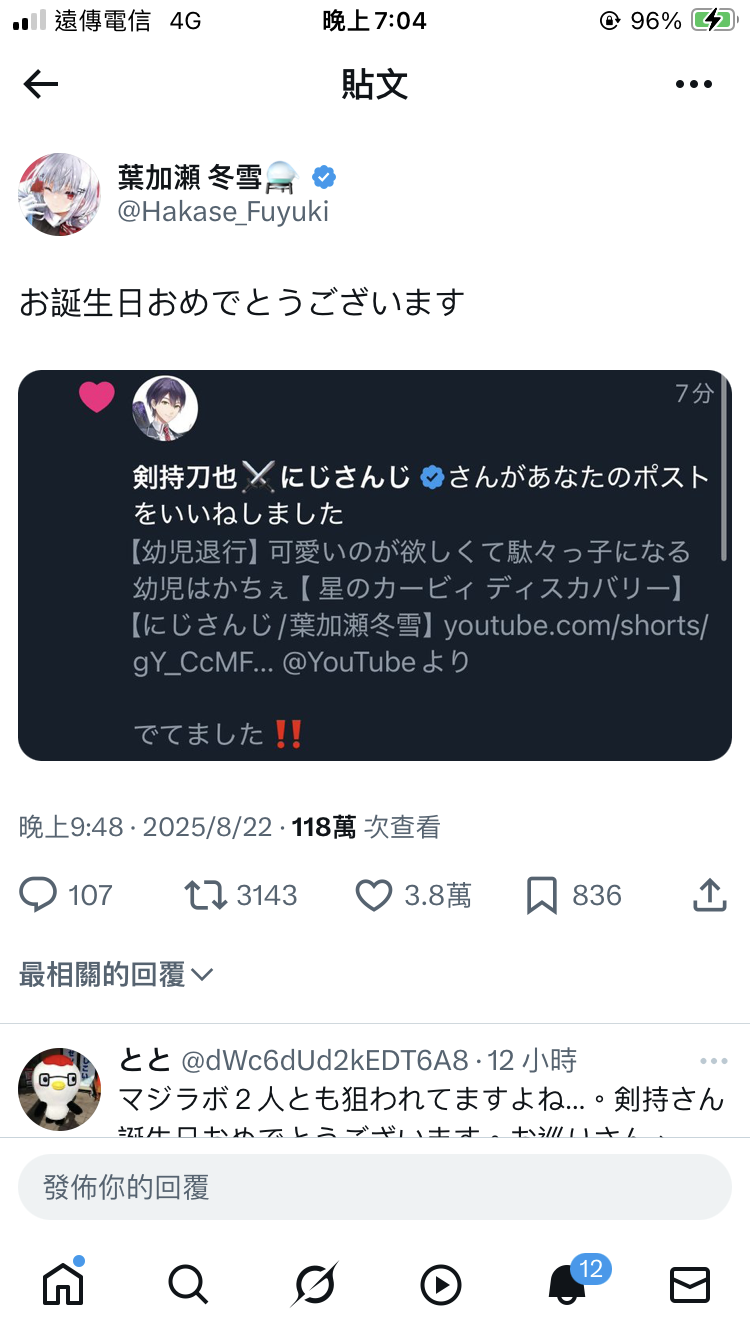
Task: Open notifications bell with 12 badge
Action: [567, 1284]
